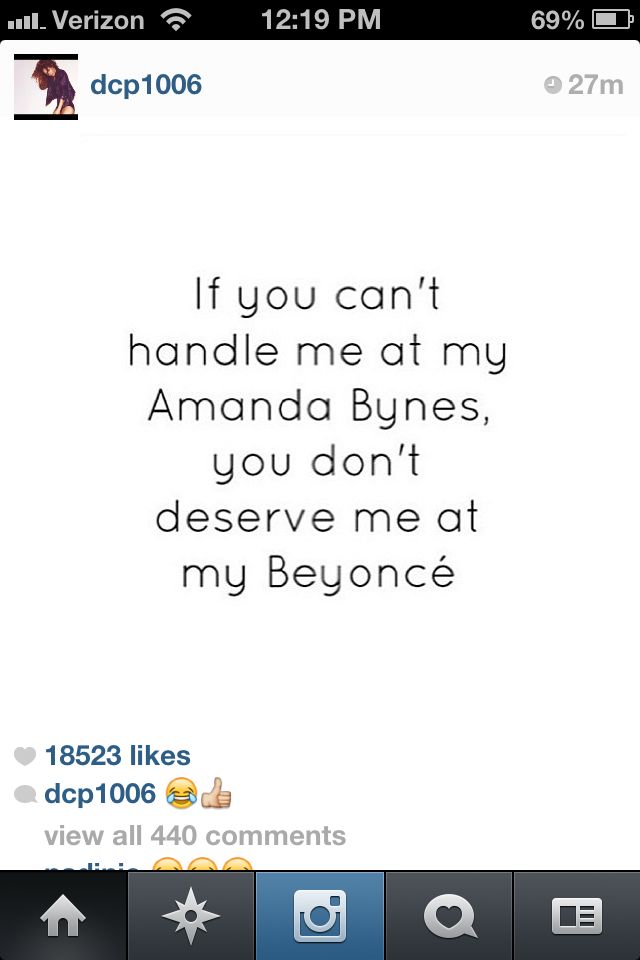Open the camera tab

click(x=320, y=915)
